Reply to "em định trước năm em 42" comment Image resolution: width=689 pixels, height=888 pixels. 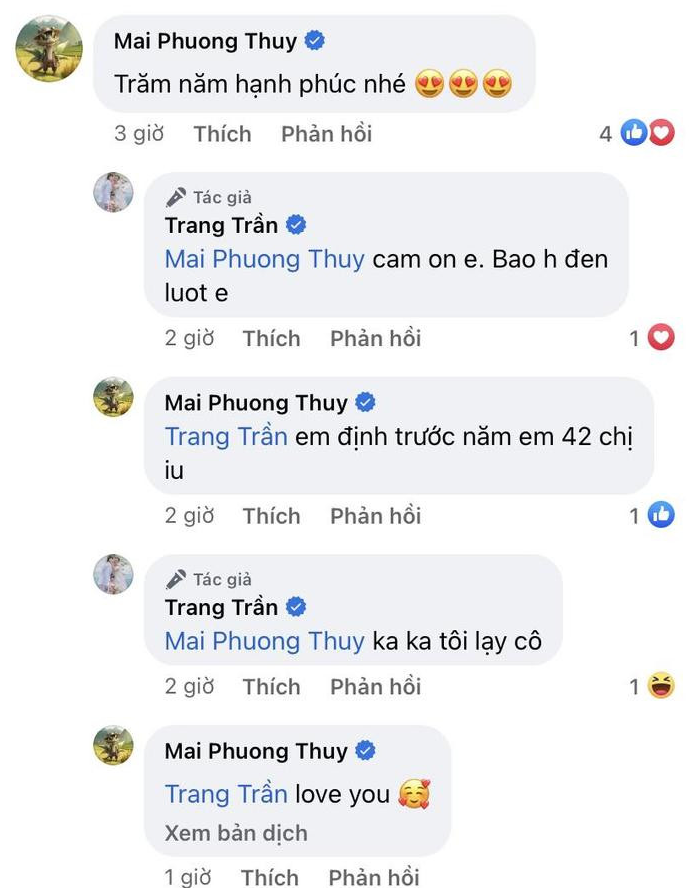click(375, 516)
